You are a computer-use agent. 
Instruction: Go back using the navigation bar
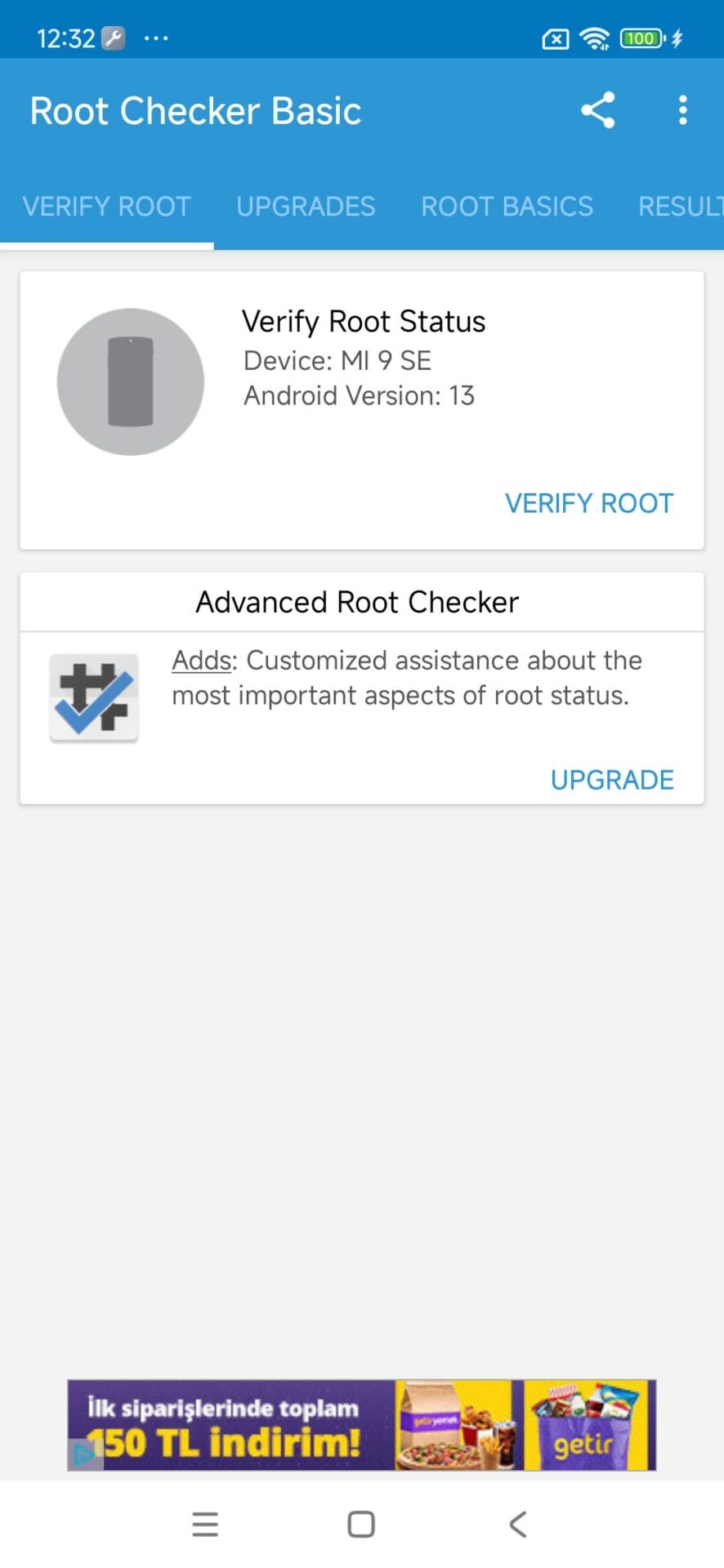[x=517, y=1524]
